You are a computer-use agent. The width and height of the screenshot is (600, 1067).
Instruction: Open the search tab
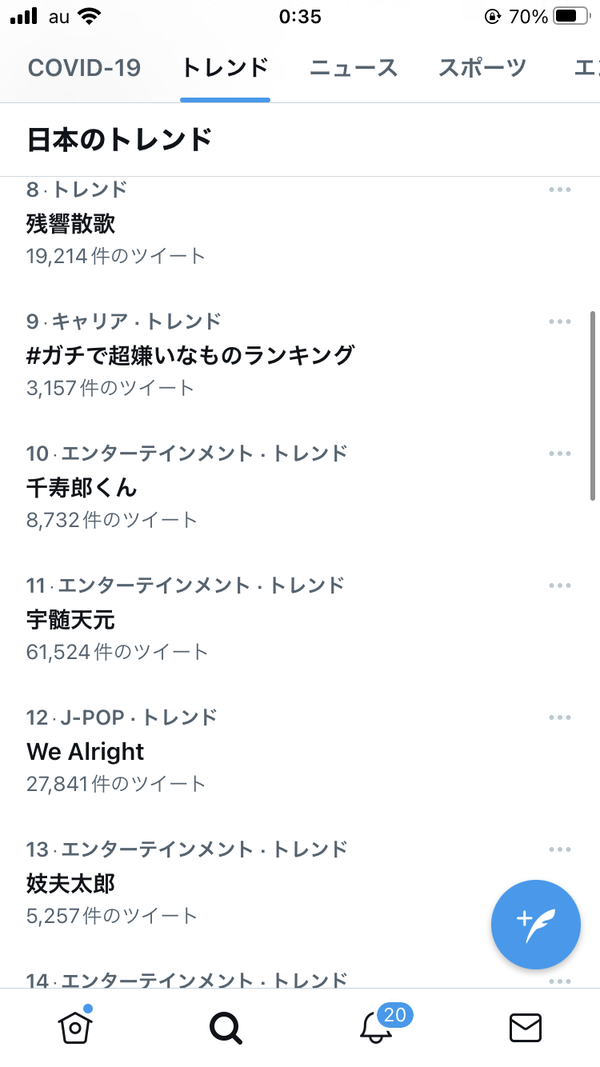226,1028
